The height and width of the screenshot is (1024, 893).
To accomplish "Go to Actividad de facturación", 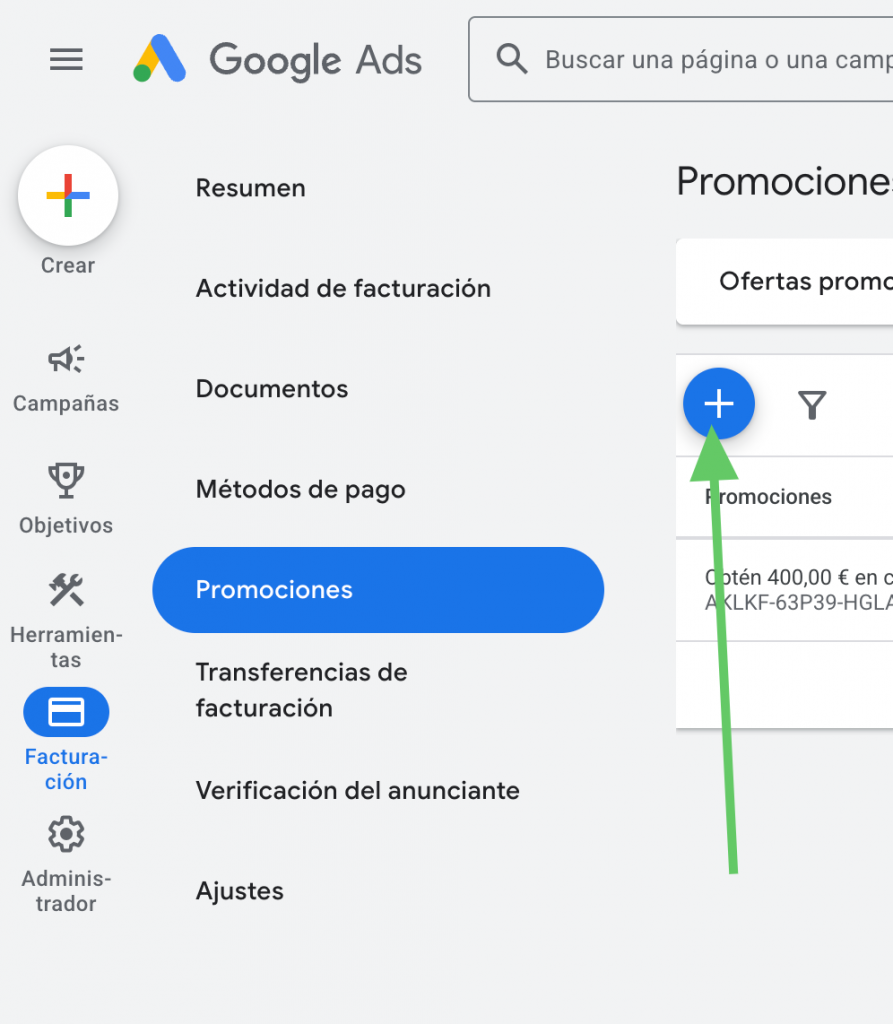I will 343,289.
